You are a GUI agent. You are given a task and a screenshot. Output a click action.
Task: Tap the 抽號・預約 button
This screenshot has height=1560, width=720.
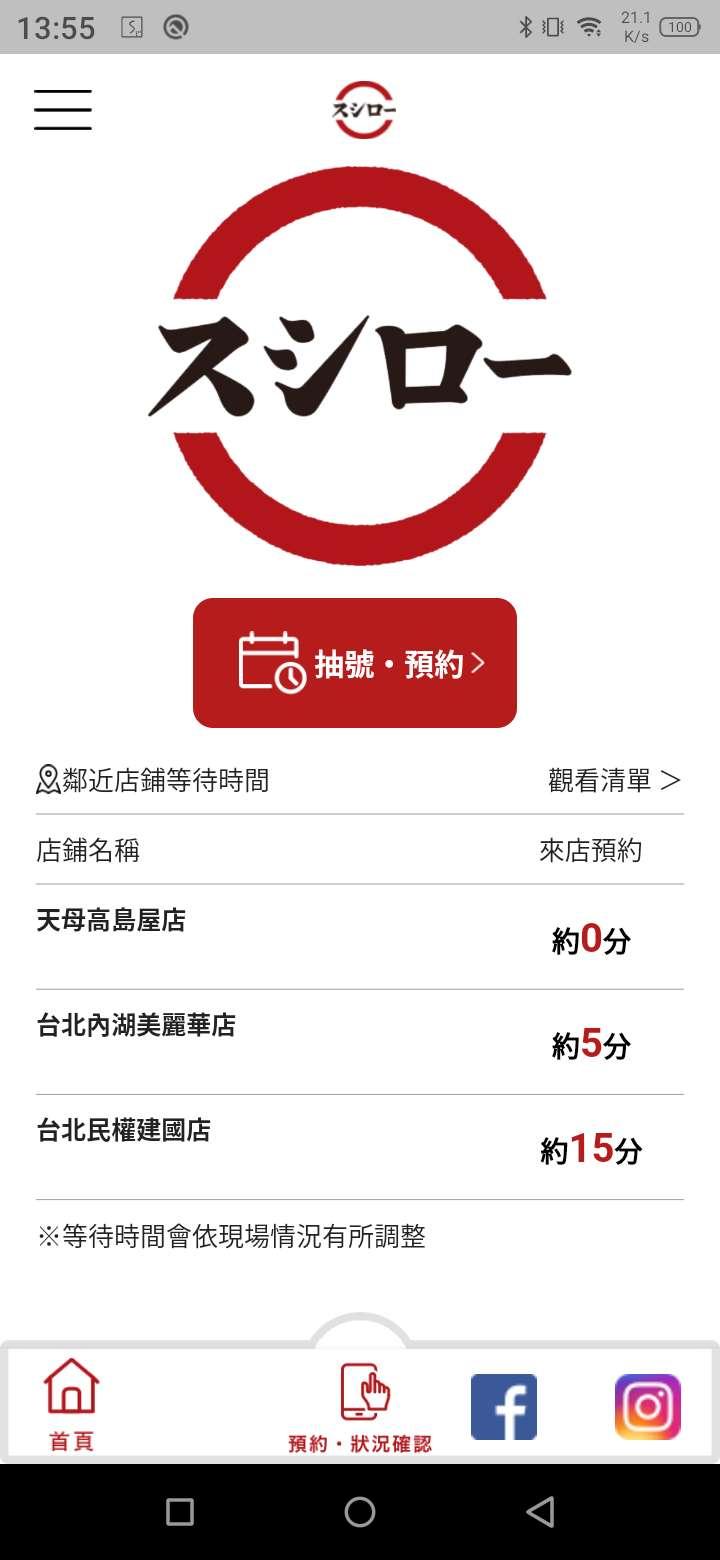click(x=355, y=663)
